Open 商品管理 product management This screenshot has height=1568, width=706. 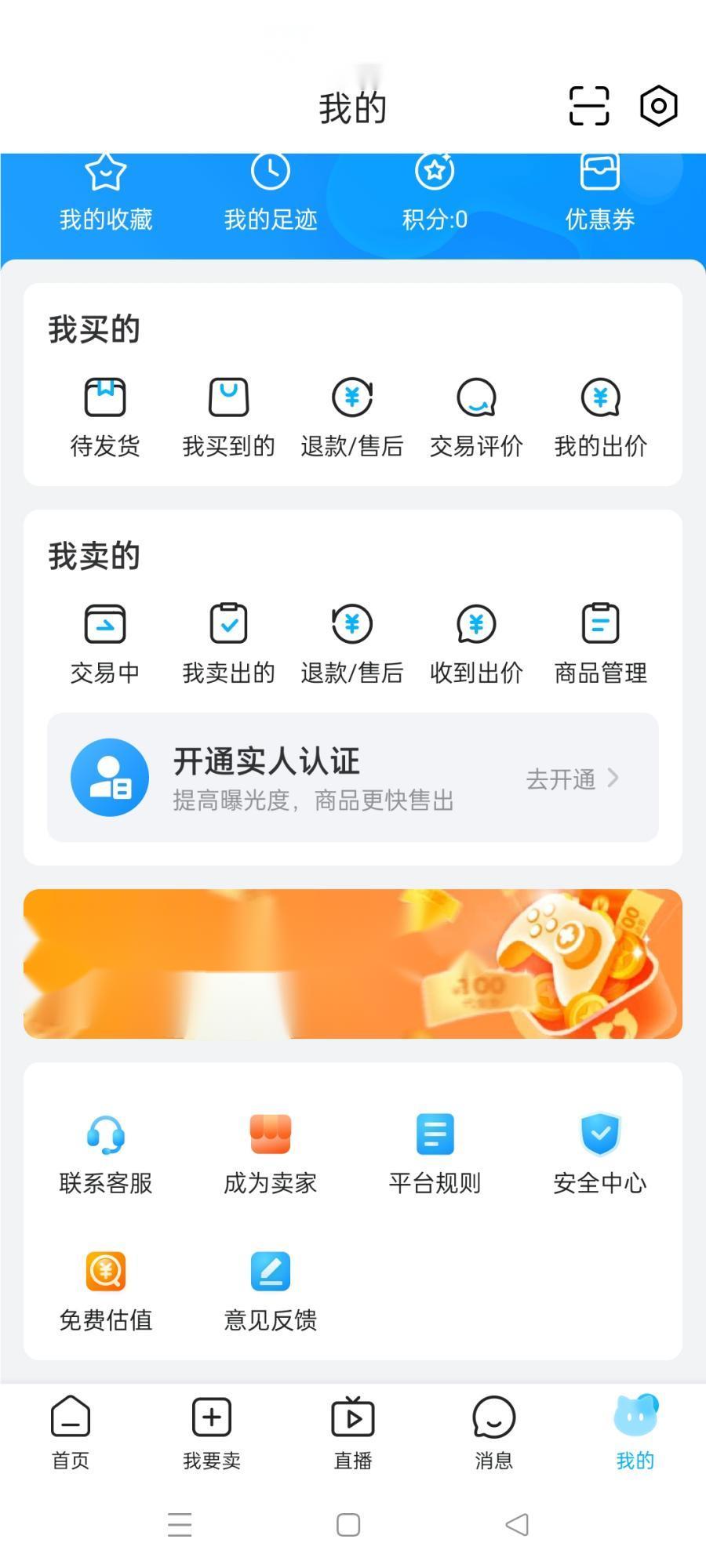click(600, 643)
